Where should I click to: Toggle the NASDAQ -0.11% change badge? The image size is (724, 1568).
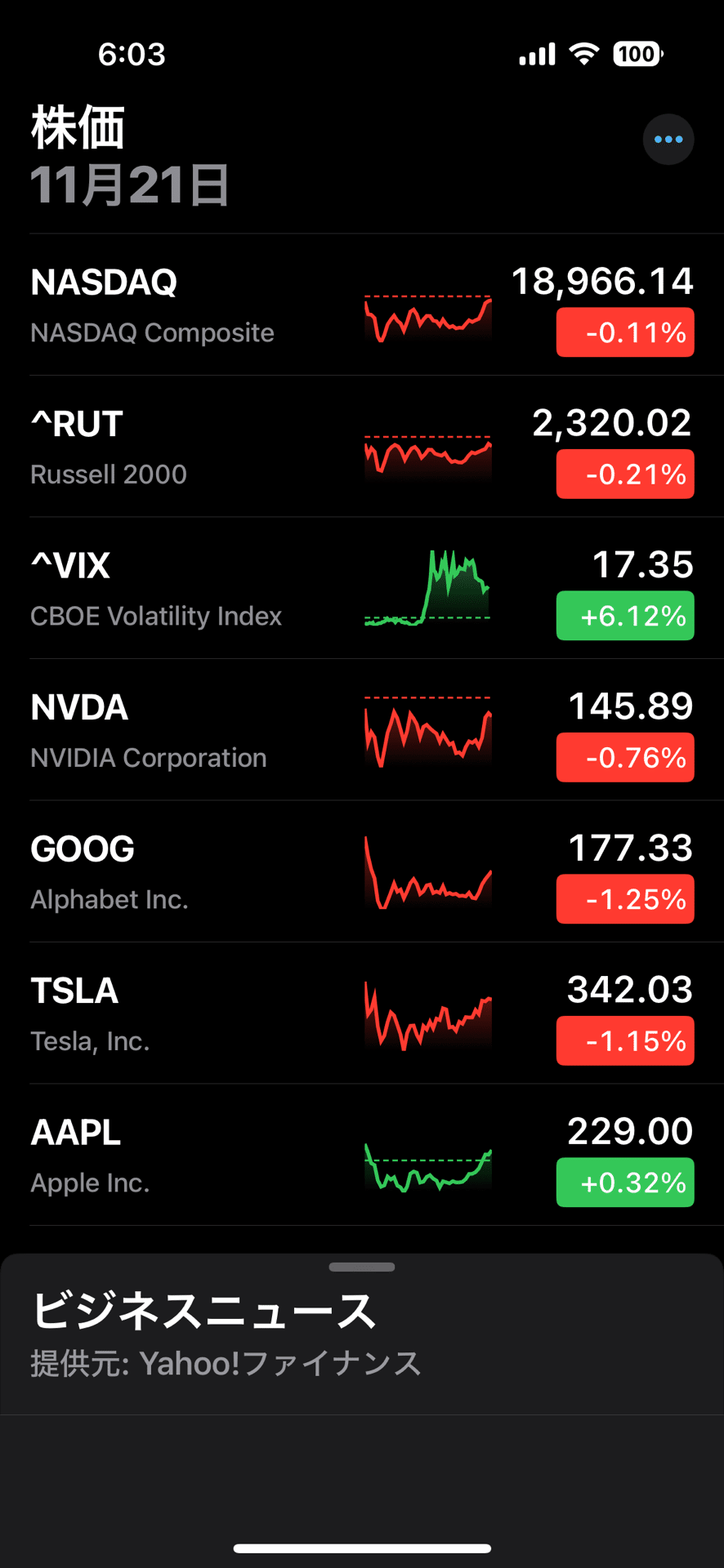(625, 332)
